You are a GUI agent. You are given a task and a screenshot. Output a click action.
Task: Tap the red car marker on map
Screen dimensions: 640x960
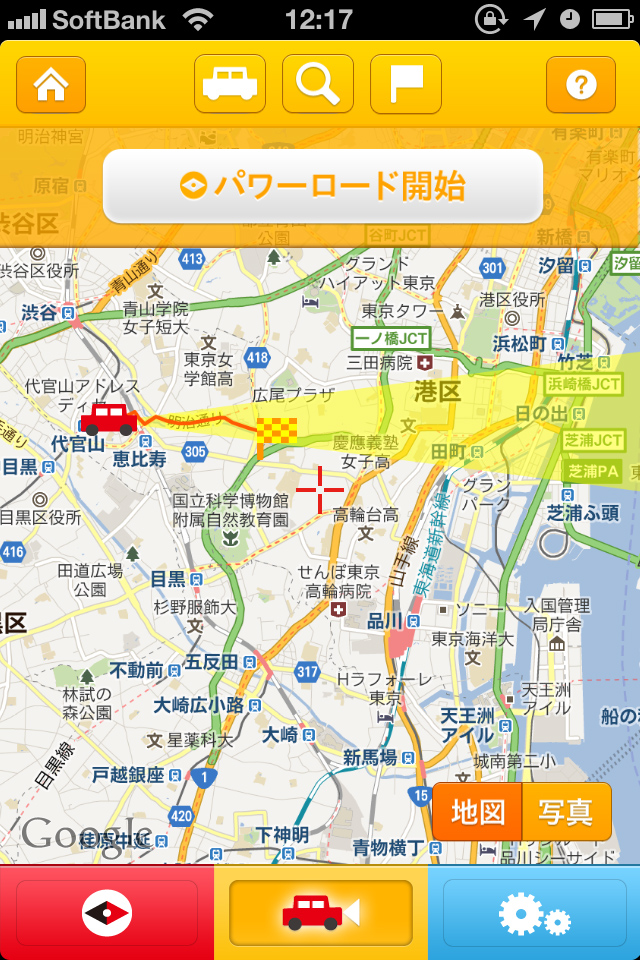click(x=109, y=419)
